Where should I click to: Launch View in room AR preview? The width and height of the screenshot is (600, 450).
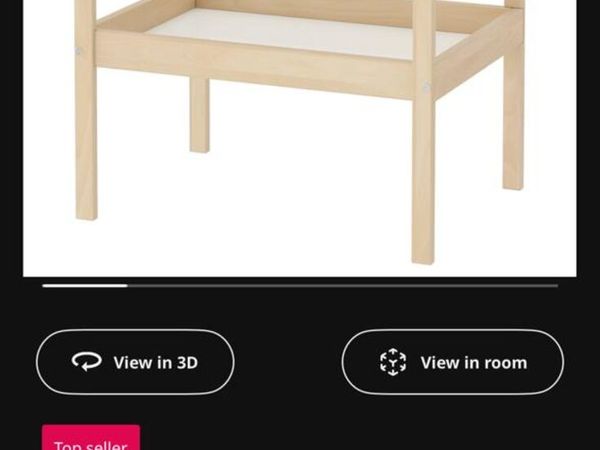[x=452, y=362]
